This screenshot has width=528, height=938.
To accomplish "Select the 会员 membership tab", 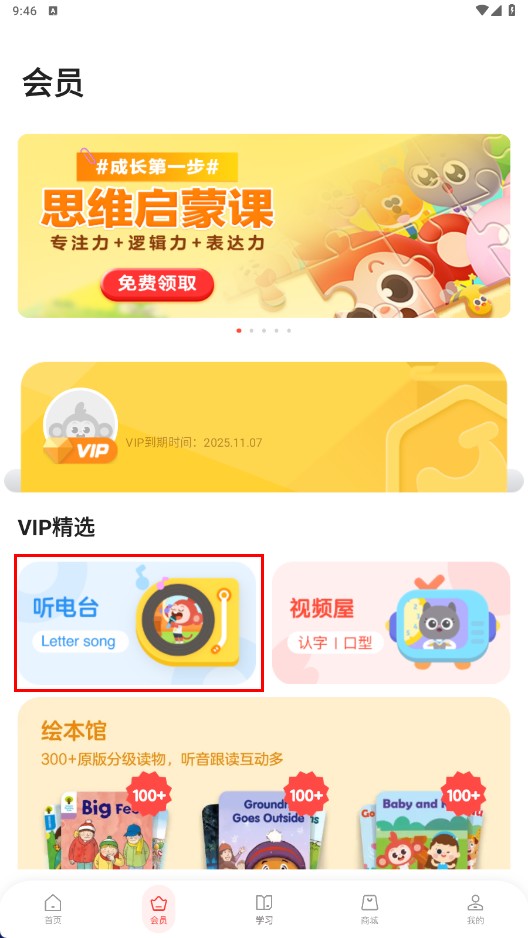I will 158,909.
